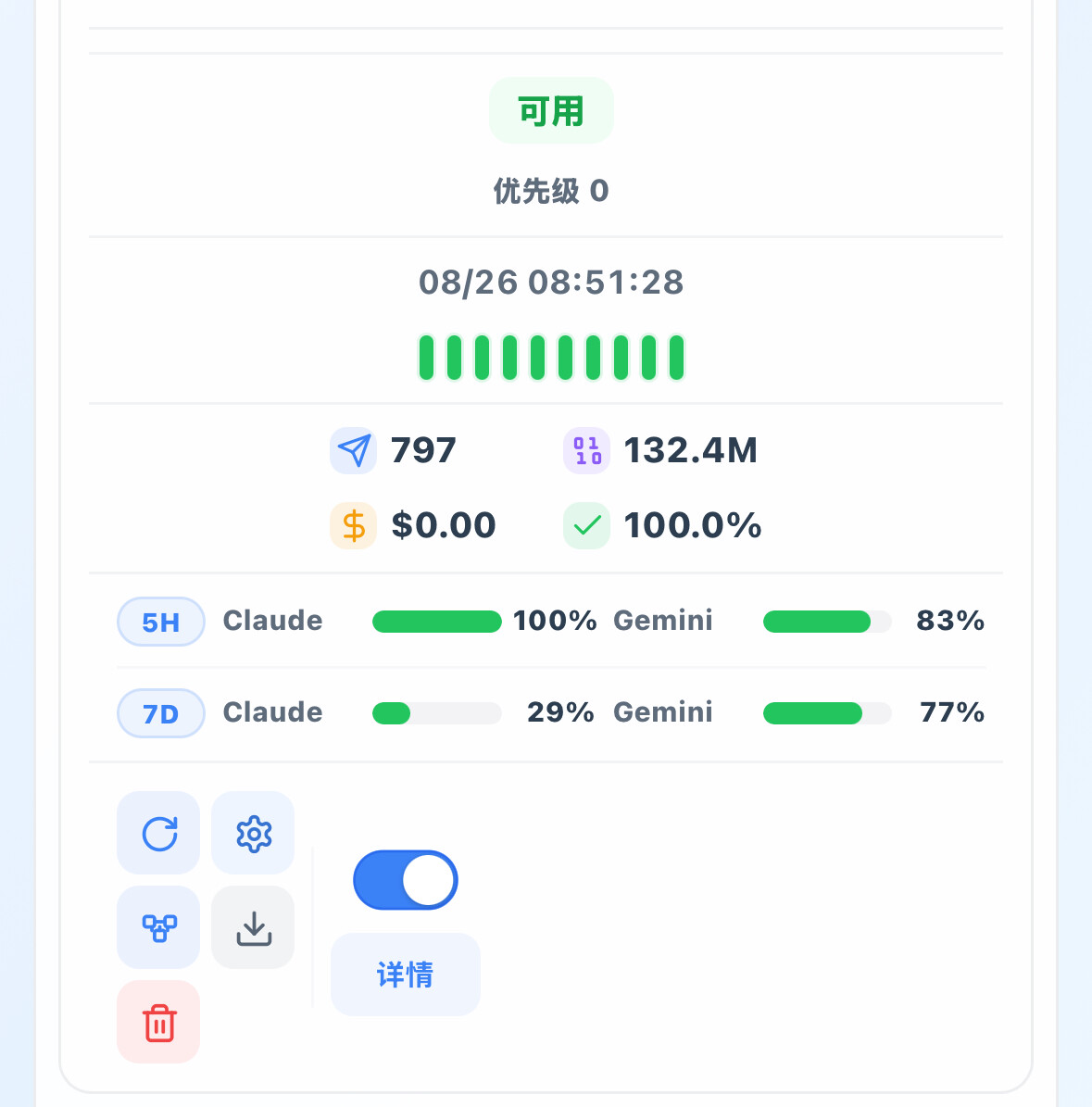Turn off the blue enable switch
Viewport: 1092px width, 1107px height.
(405, 880)
